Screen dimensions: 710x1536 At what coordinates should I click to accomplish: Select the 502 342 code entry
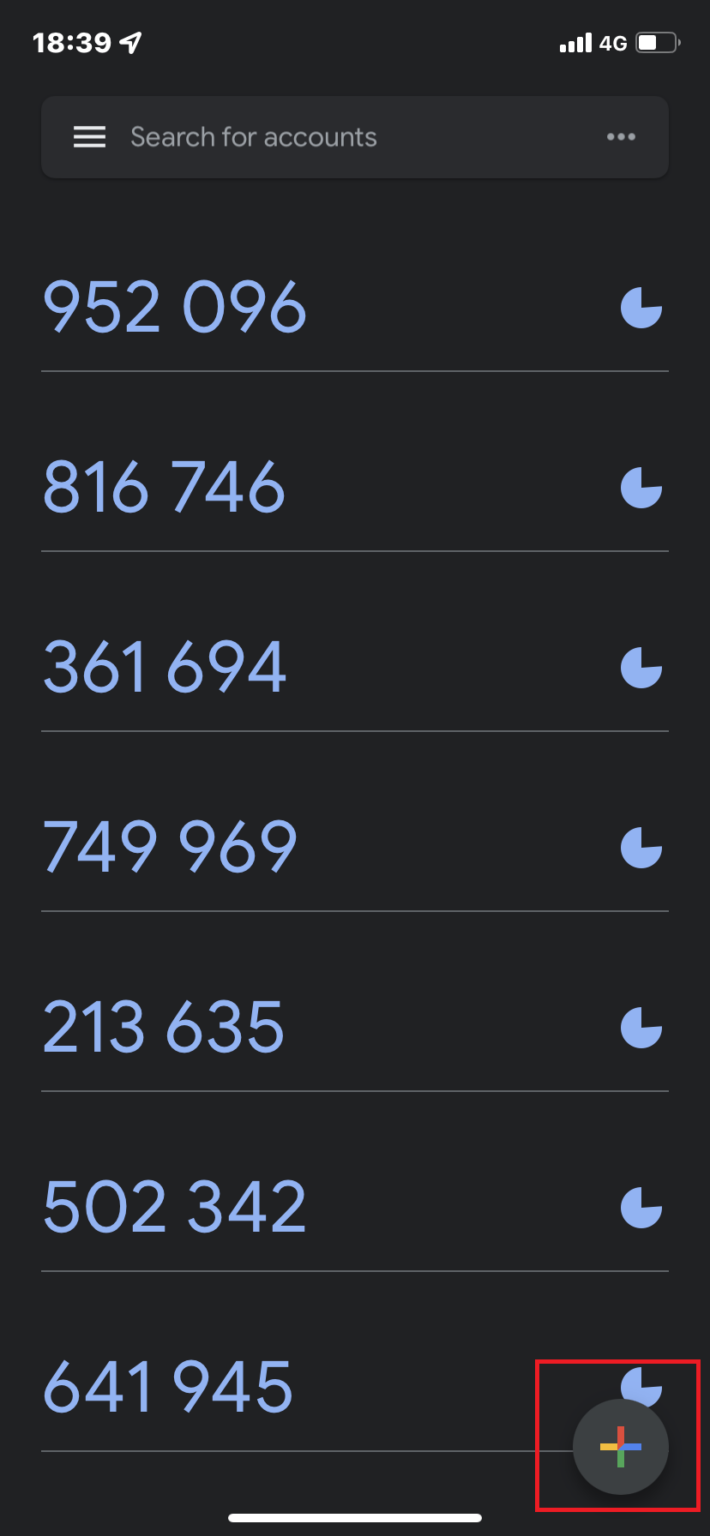click(175, 1207)
